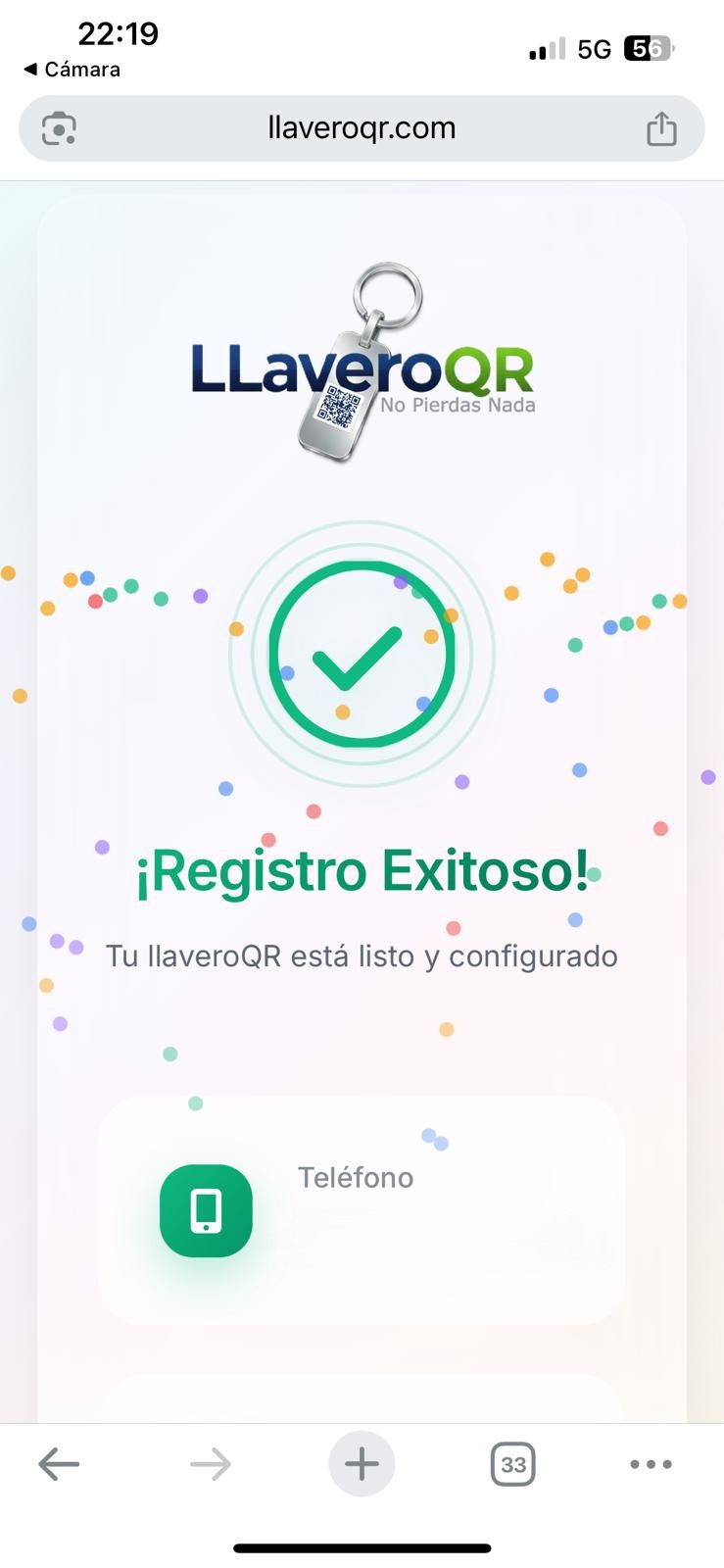Tap the 5G indicator in the status bar
Screen dimensions: 724x1568
point(595,47)
